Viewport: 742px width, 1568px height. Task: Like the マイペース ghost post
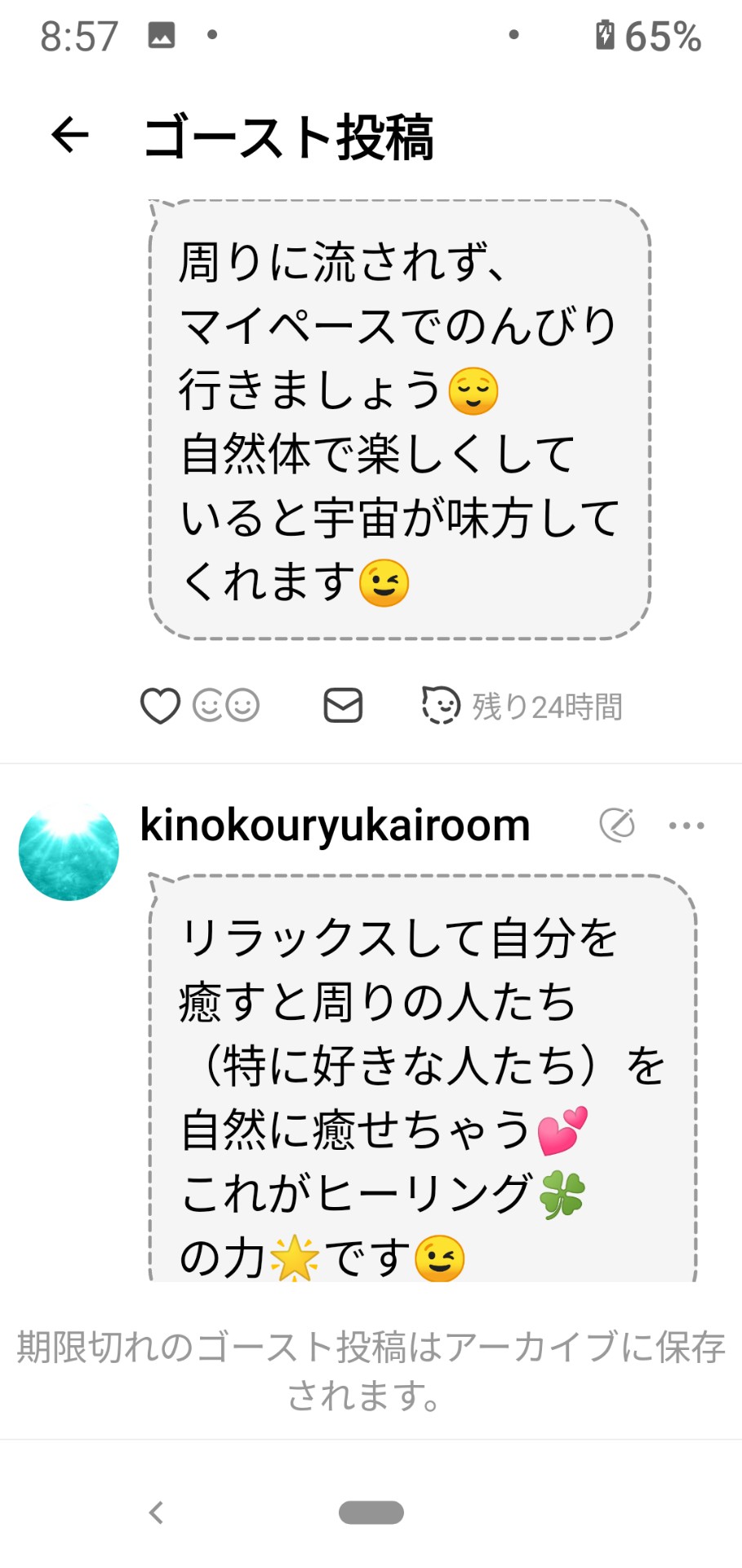point(160,706)
